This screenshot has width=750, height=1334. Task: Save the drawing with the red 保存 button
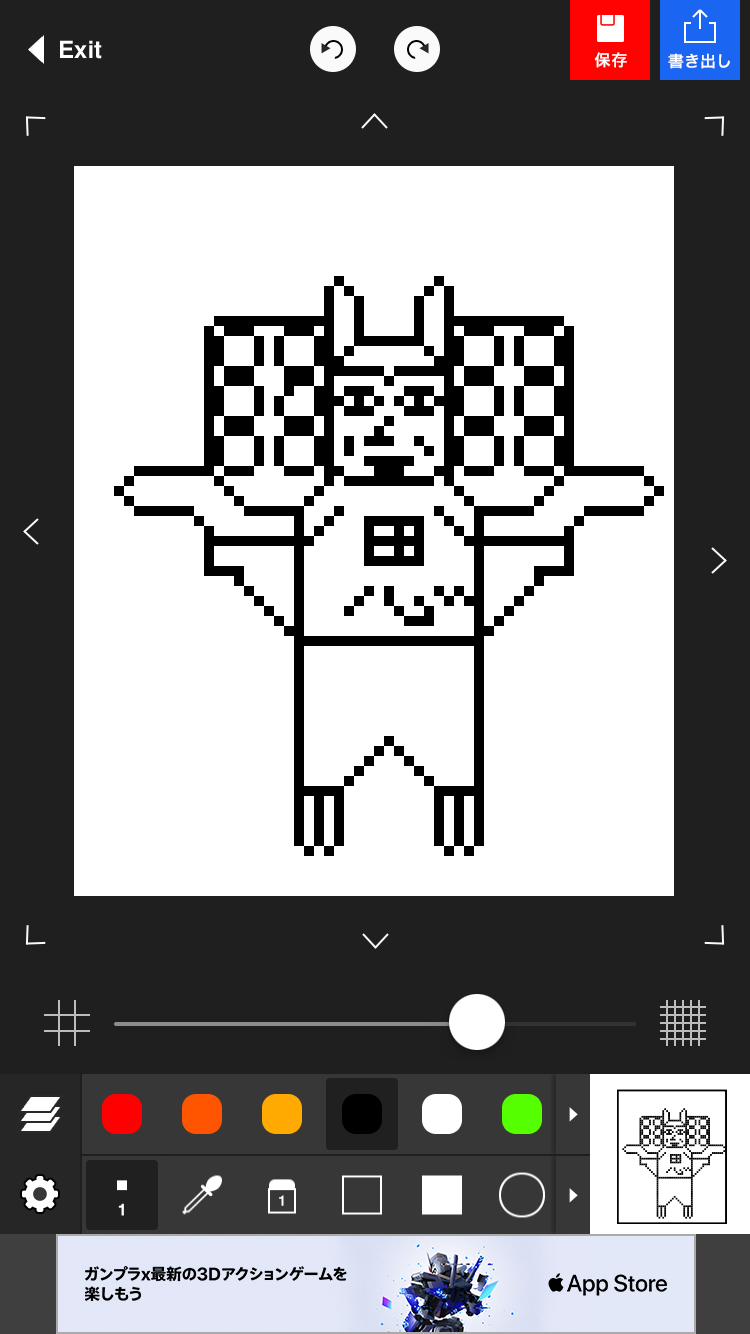(x=610, y=40)
